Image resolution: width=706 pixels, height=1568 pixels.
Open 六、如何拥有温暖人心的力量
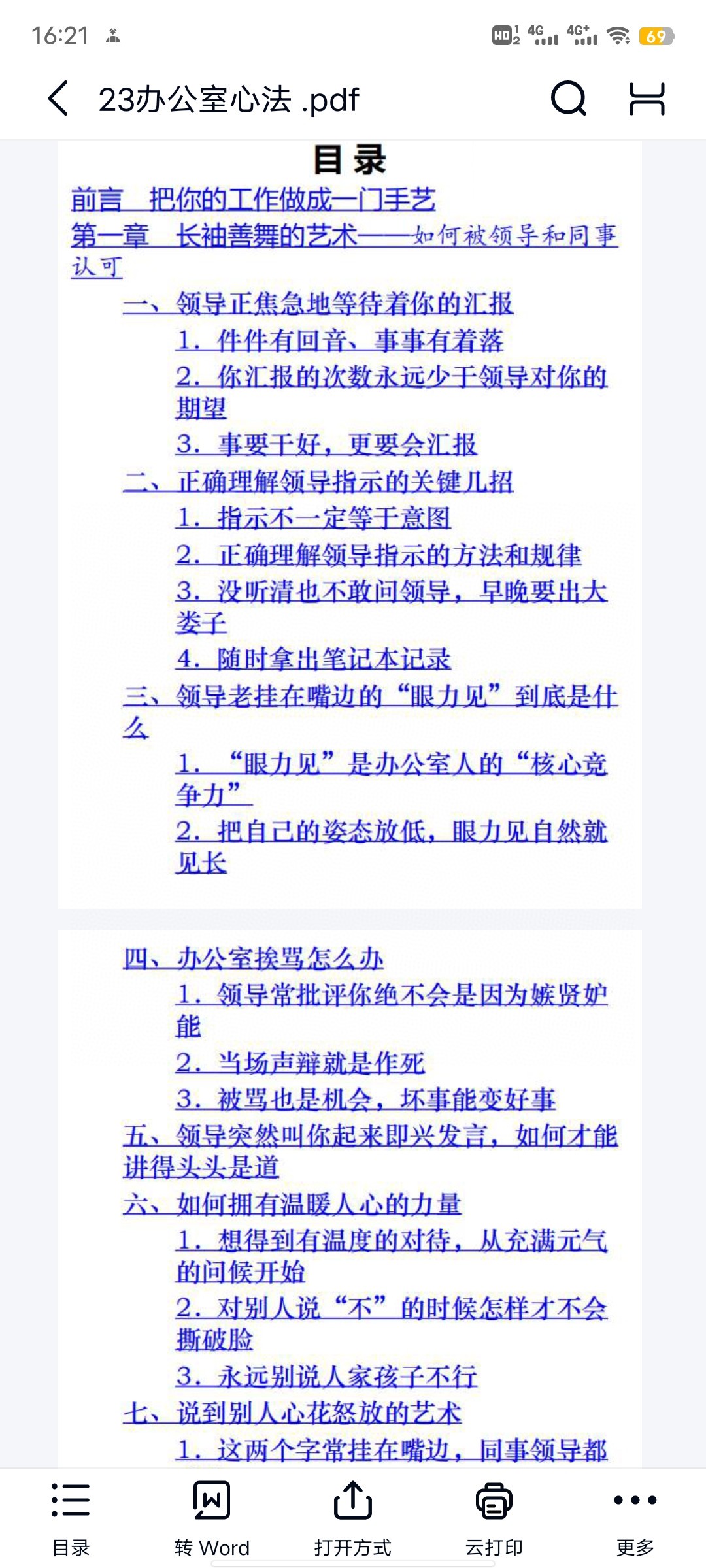[292, 1204]
